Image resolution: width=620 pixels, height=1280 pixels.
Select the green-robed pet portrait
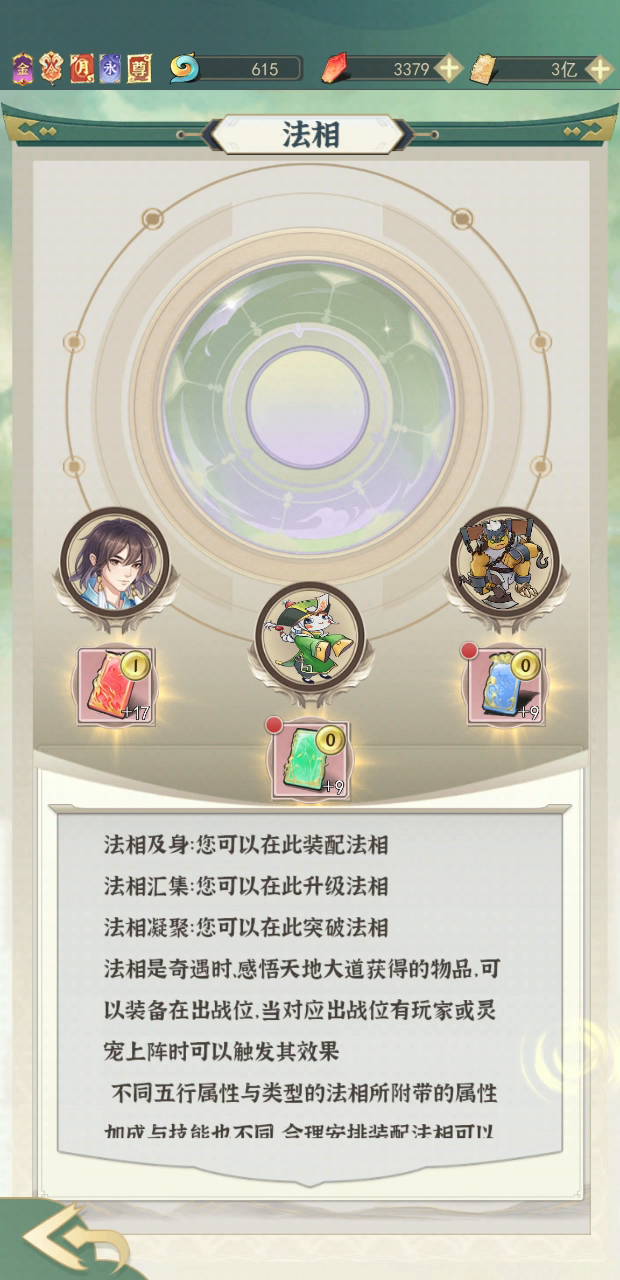tap(310, 637)
